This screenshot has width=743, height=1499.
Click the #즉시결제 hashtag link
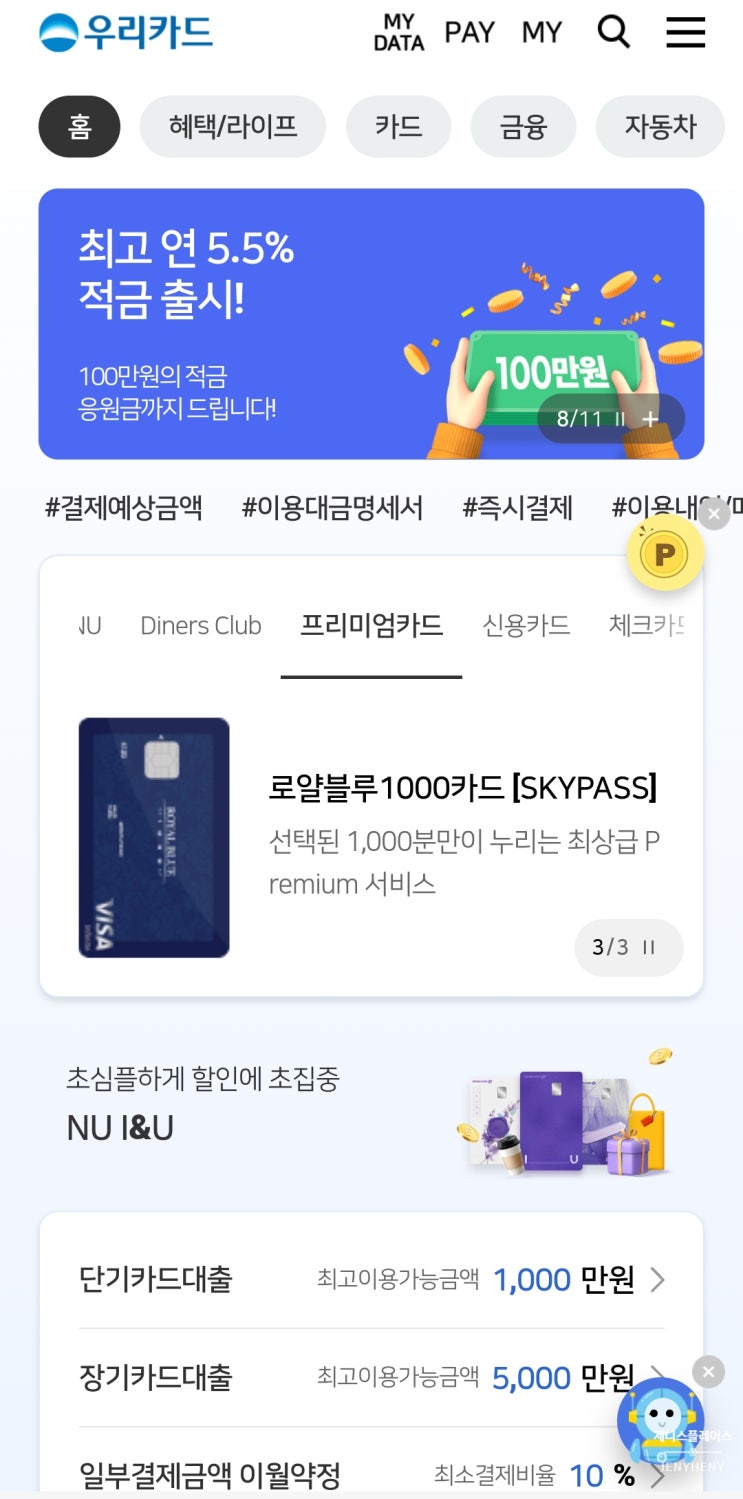pos(517,508)
